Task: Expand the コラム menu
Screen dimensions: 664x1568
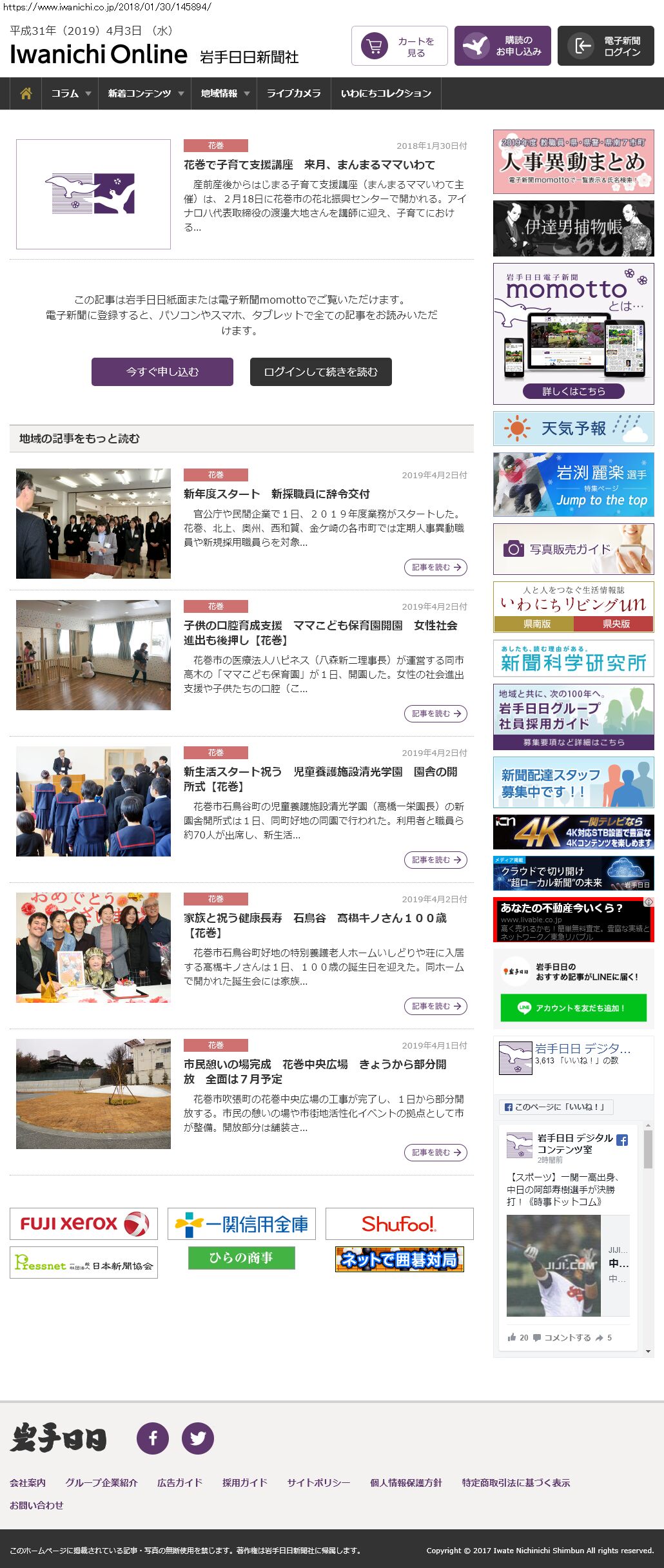Action: tap(70, 93)
